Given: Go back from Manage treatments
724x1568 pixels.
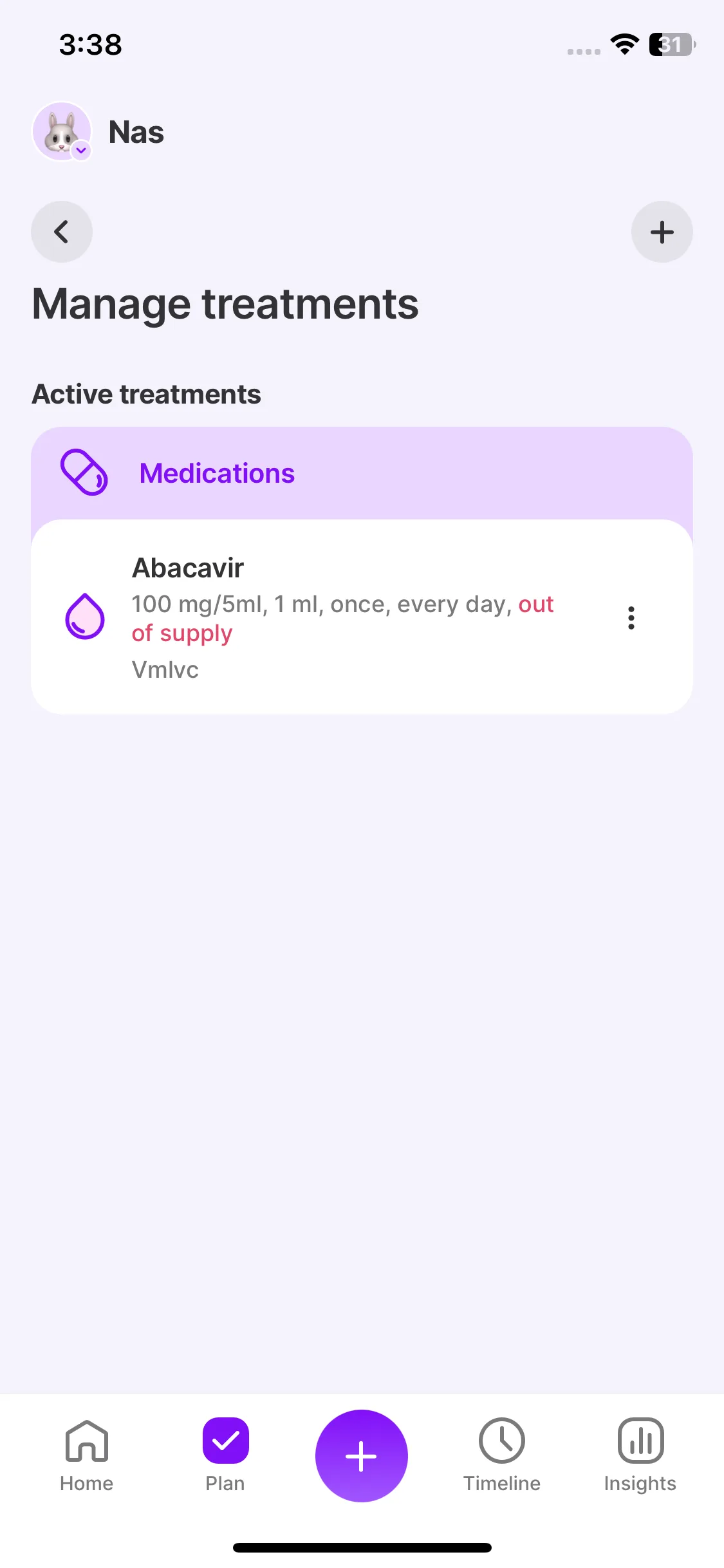Looking at the screenshot, I should [62, 232].
